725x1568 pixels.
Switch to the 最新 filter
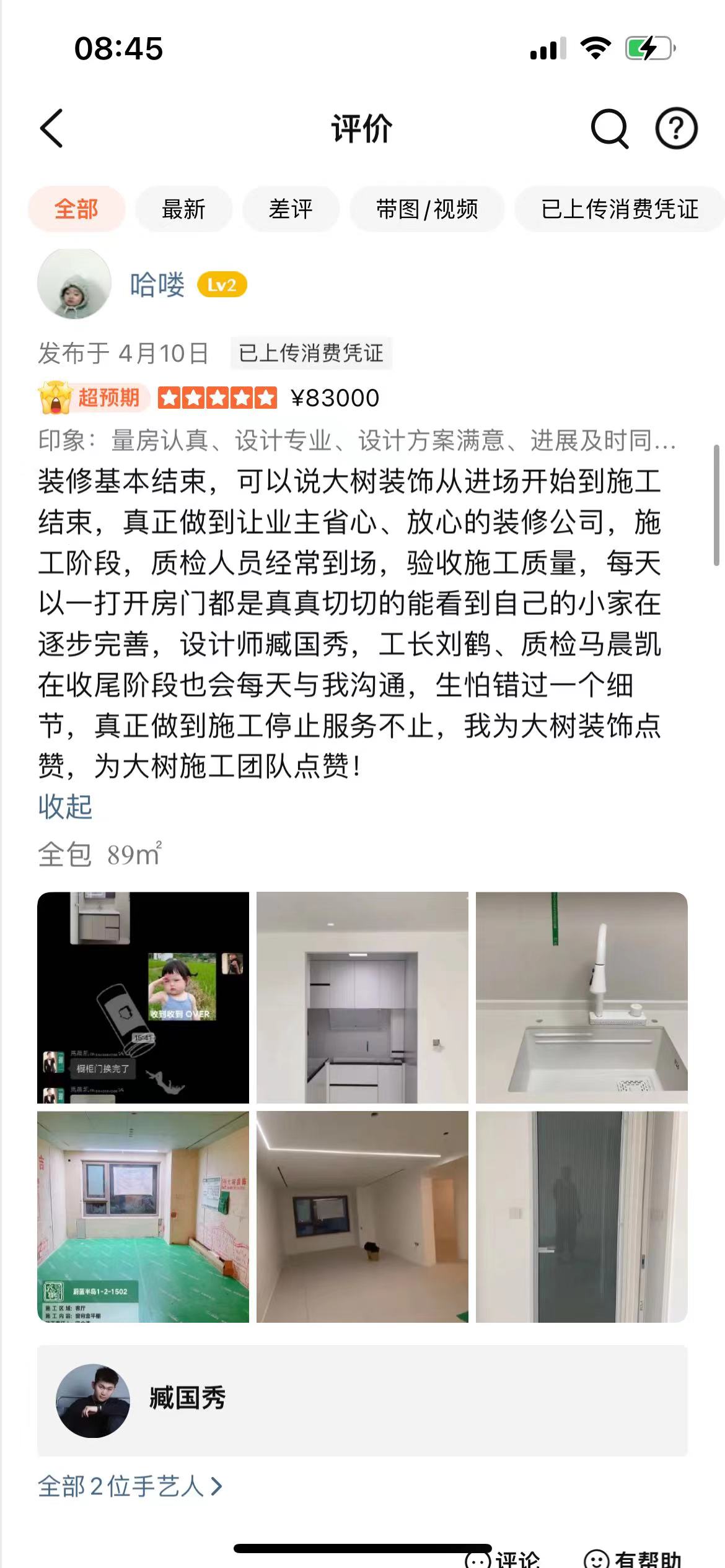183,209
